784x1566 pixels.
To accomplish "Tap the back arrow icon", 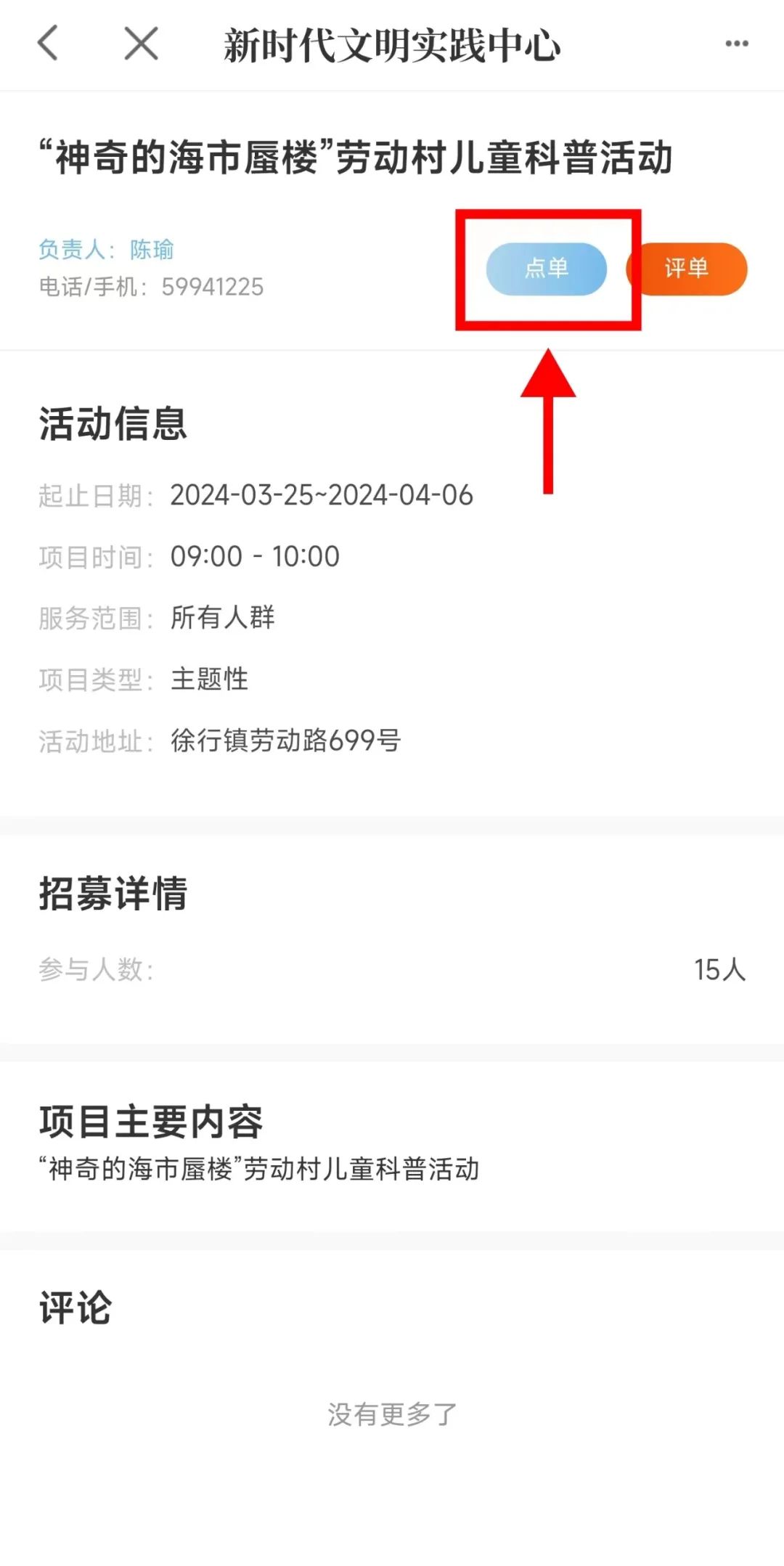I will 48,44.
